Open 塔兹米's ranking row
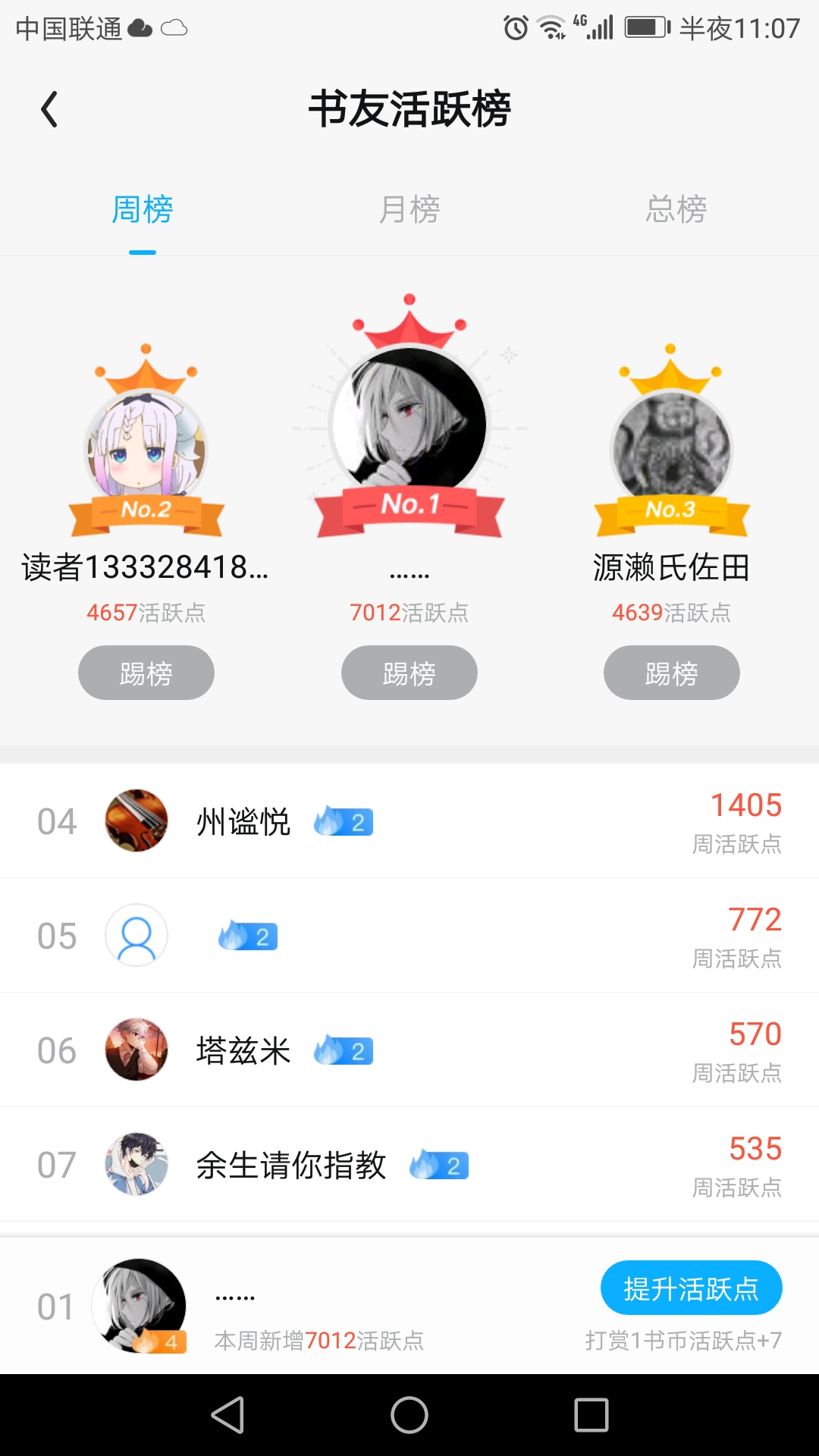 tap(409, 1050)
